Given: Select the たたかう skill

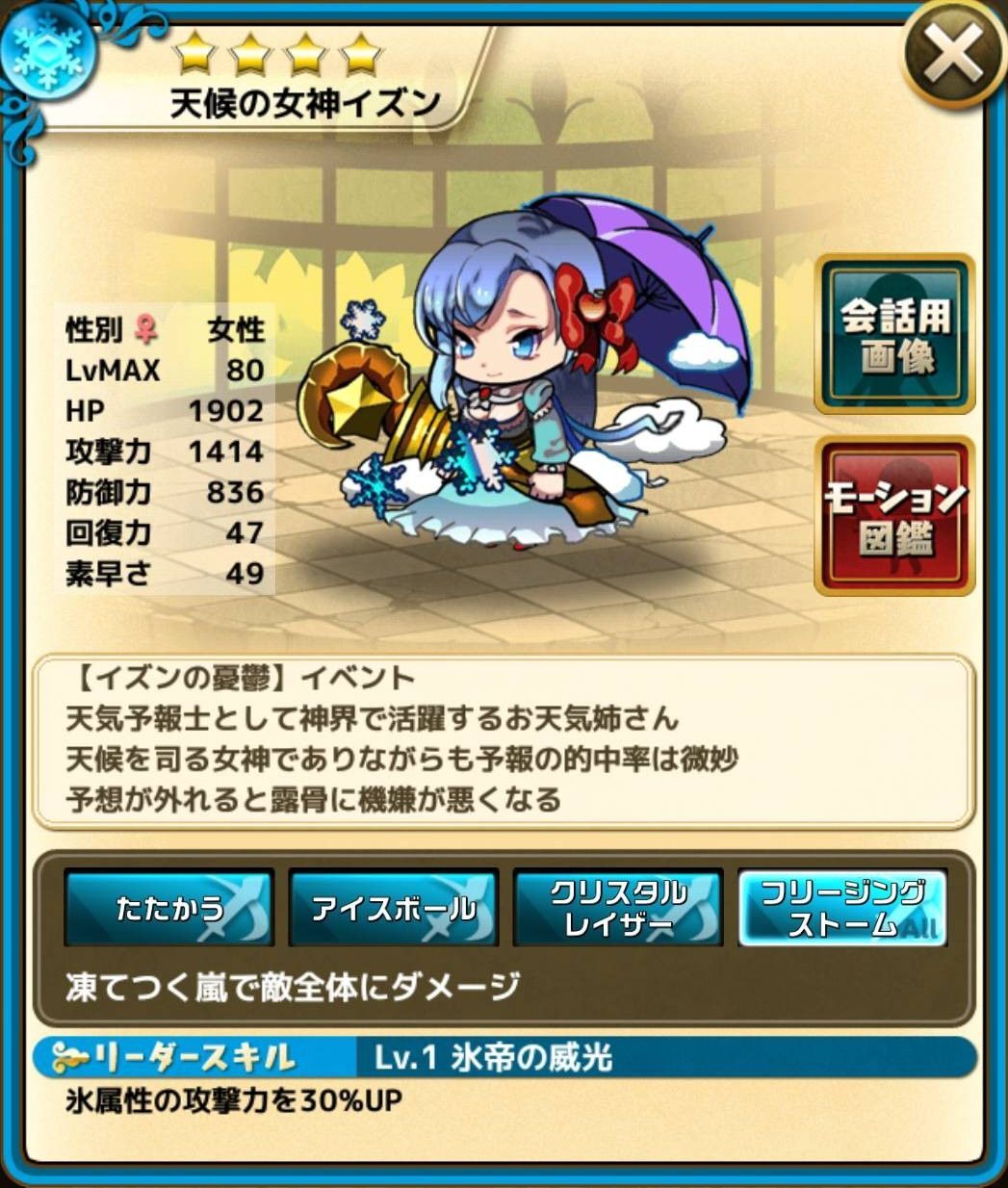Looking at the screenshot, I should click(x=169, y=908).
